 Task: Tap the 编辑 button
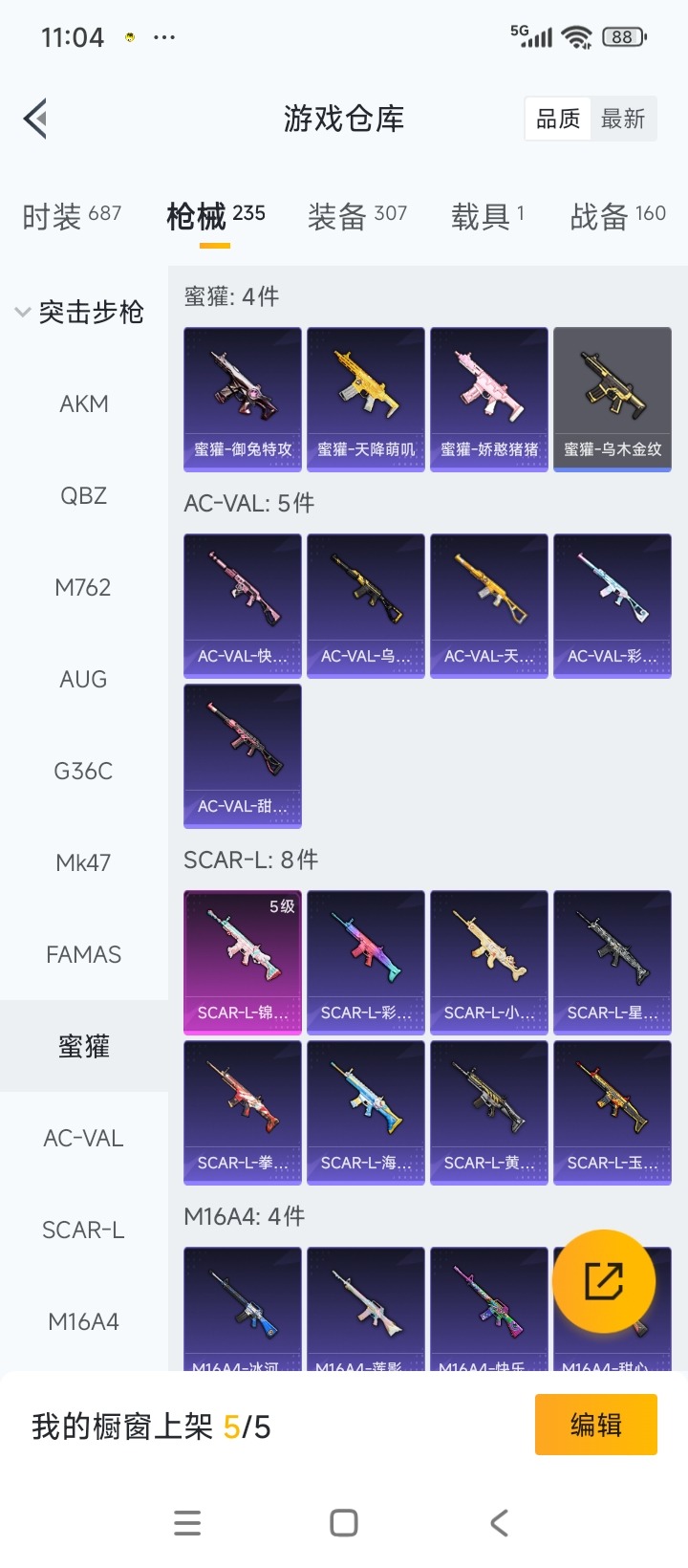tap(595, 1425)
